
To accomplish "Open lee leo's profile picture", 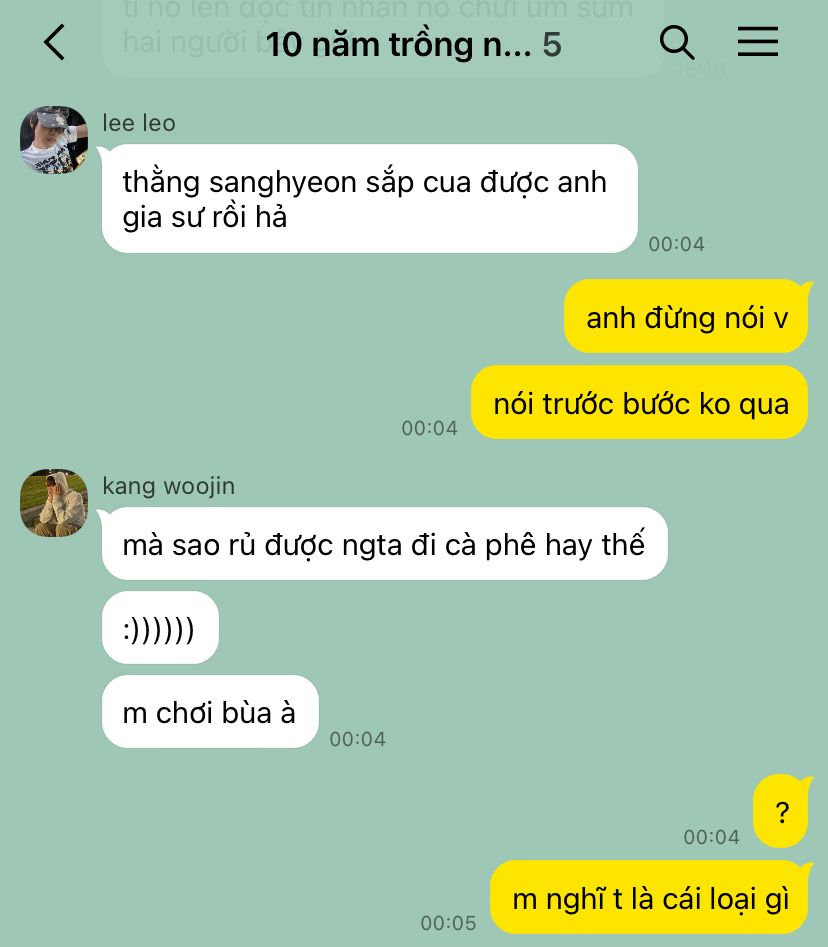I will [54, 140].
